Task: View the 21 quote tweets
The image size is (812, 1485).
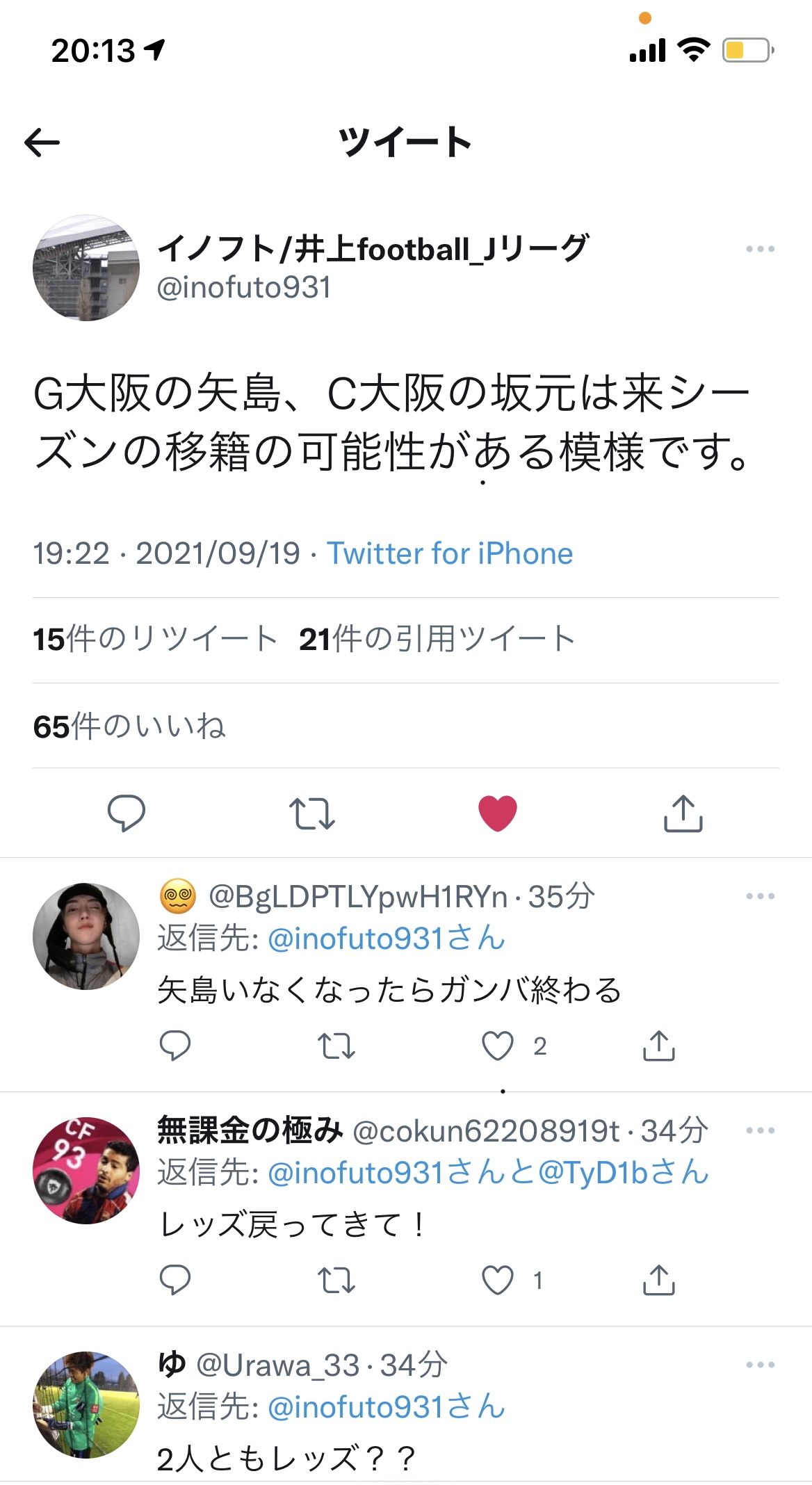Action: click(x=437, y=640)
